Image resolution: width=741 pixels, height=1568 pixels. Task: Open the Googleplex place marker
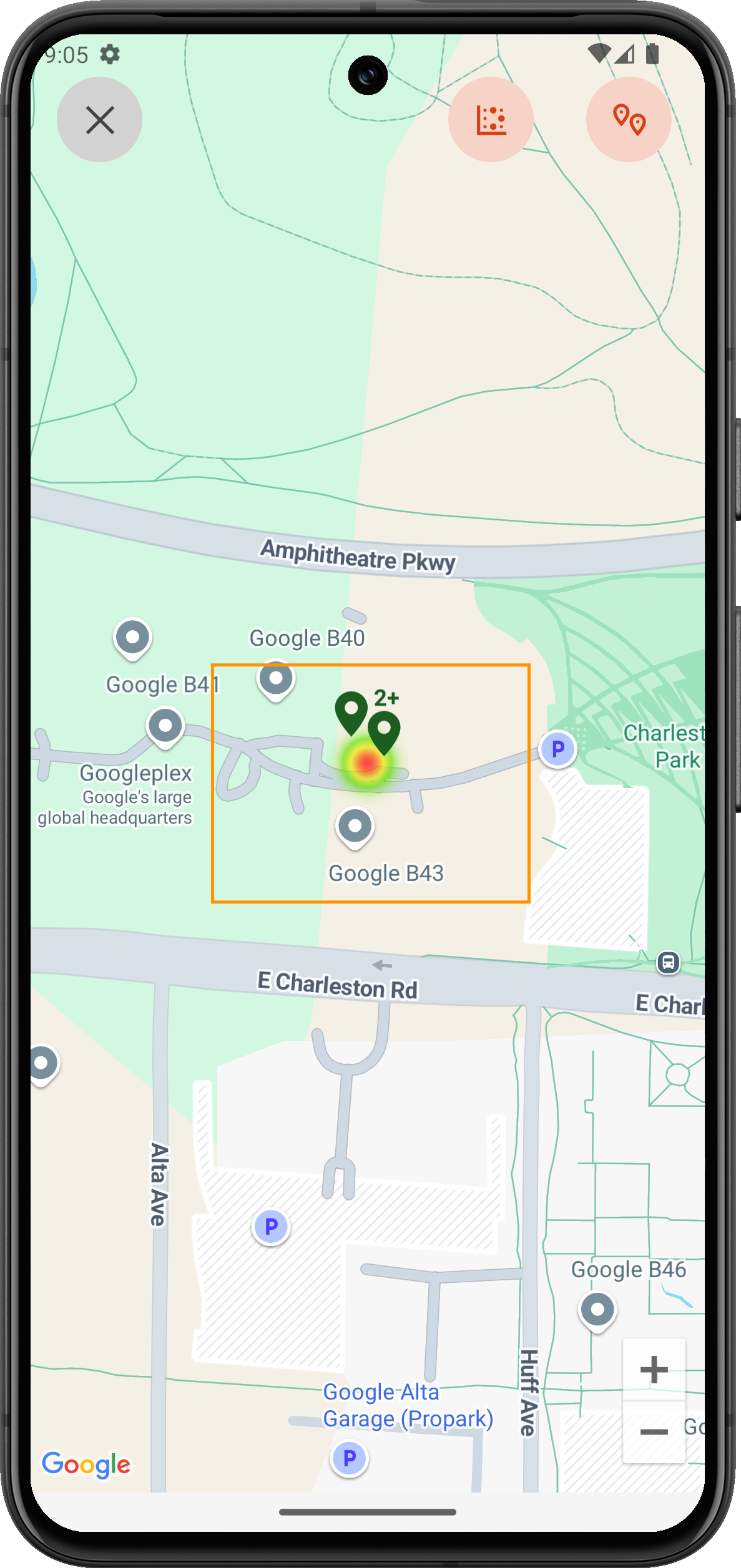(165, 726)
